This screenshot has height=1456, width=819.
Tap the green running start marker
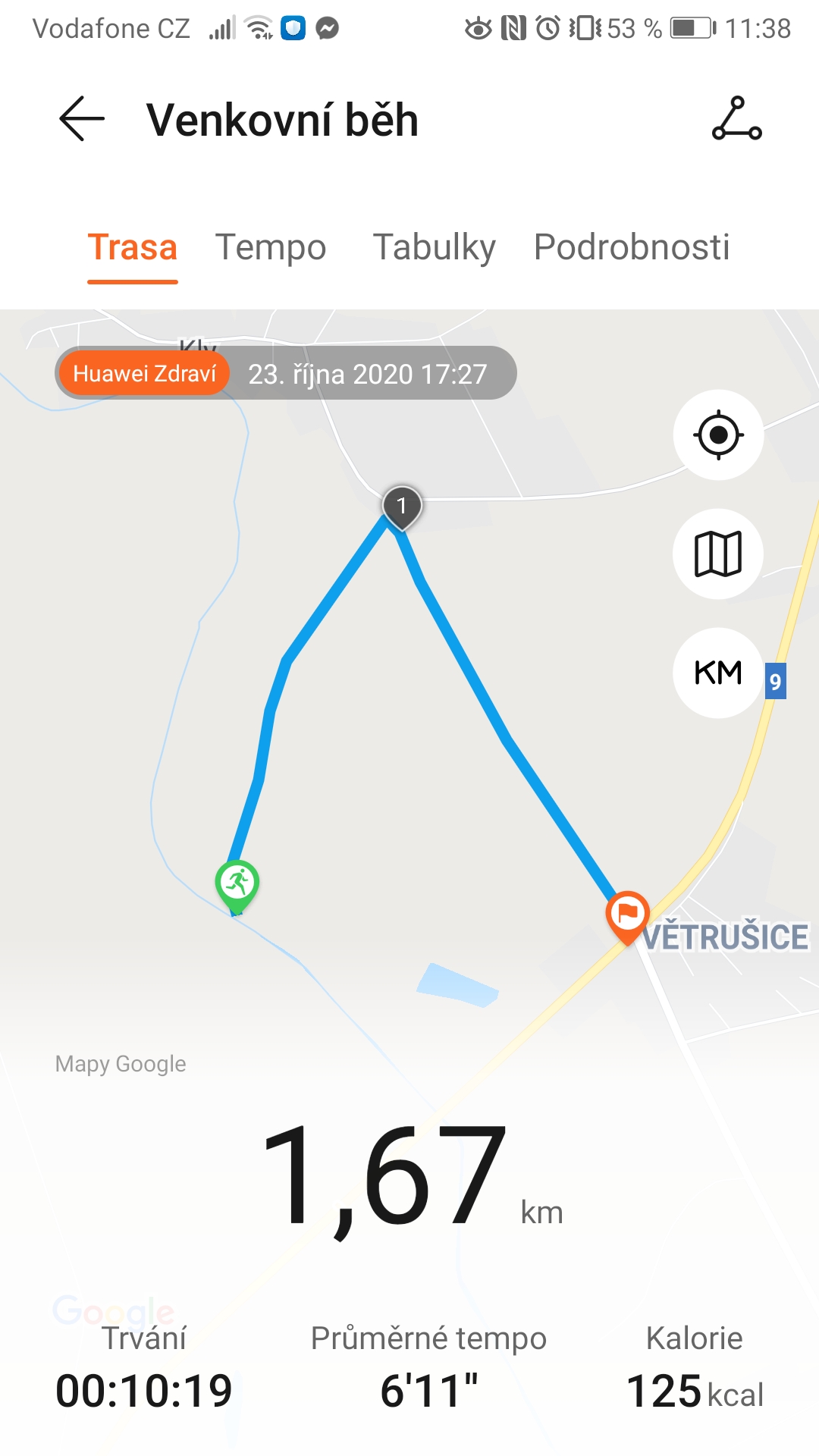(x=237, y=886)
